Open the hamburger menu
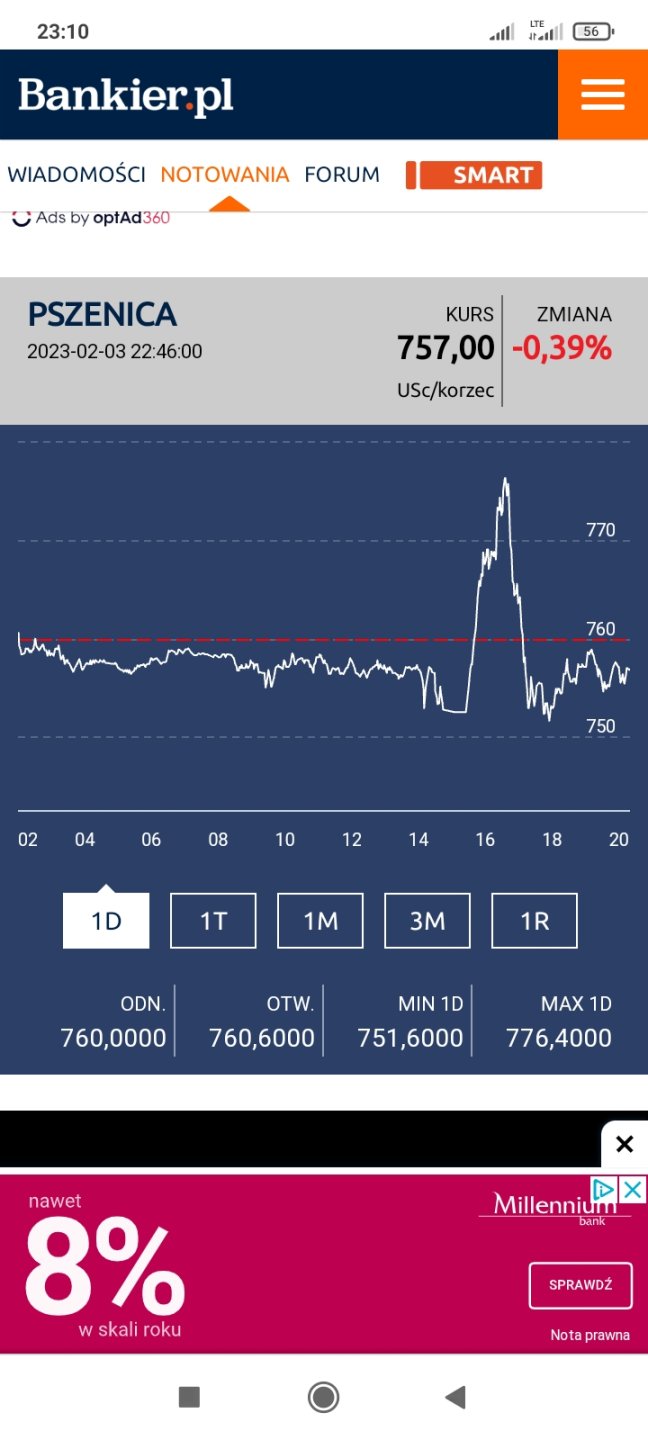The width and height of the screenshot is (648, 1440). (602, 95)
